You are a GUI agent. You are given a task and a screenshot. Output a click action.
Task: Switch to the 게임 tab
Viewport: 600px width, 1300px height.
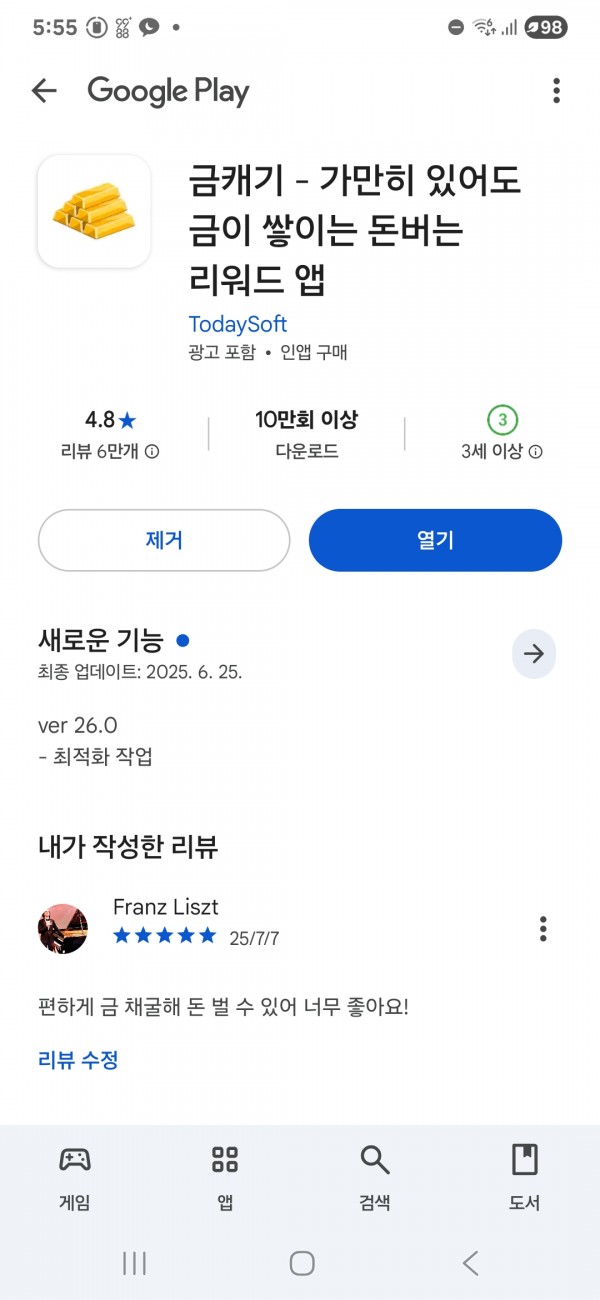point(75,1178)
